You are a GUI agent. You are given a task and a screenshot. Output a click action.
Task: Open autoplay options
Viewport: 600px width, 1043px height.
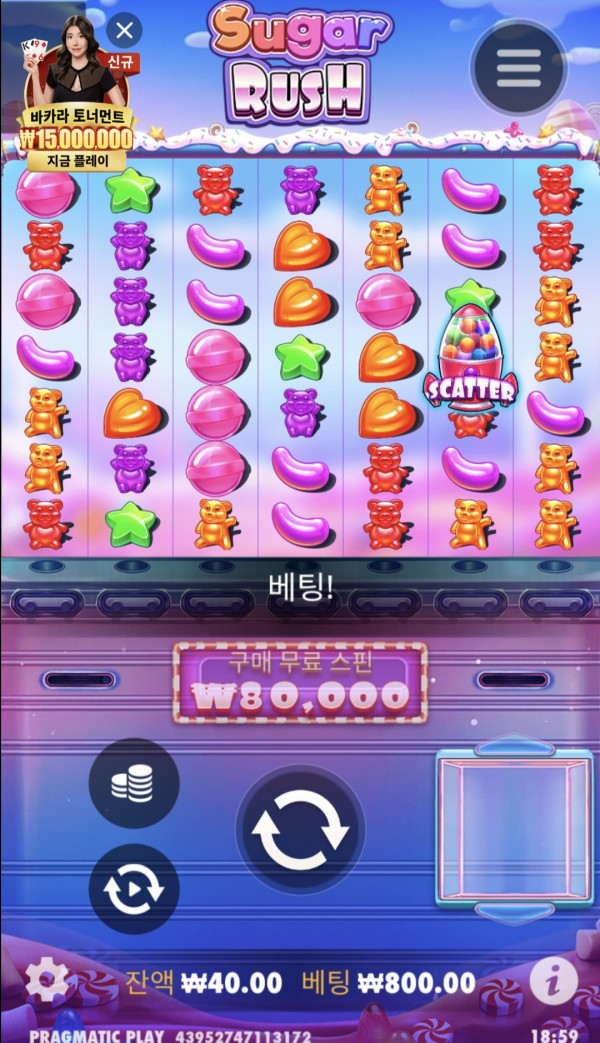(133, 889)
